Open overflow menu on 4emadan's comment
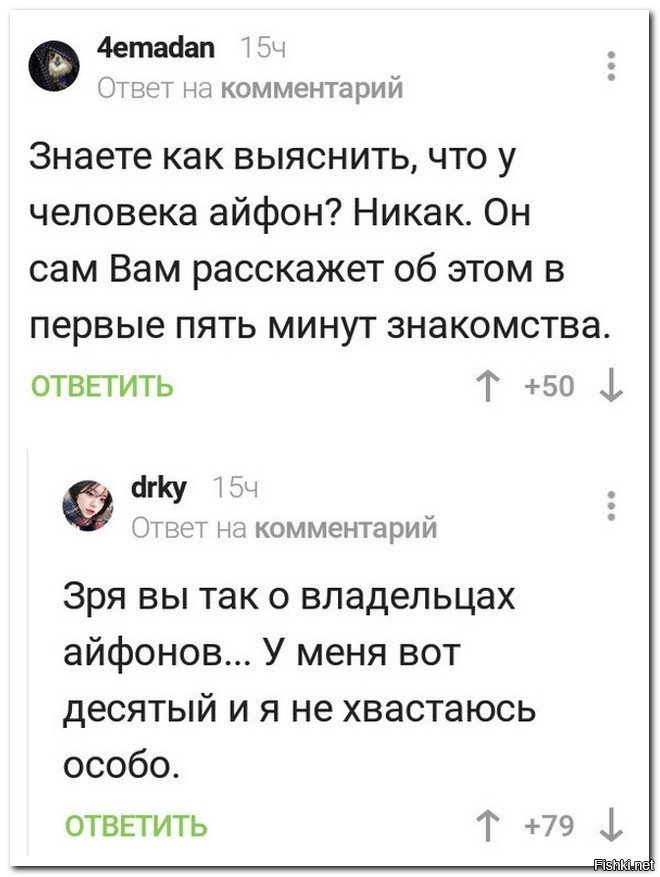 coord(611,65)
